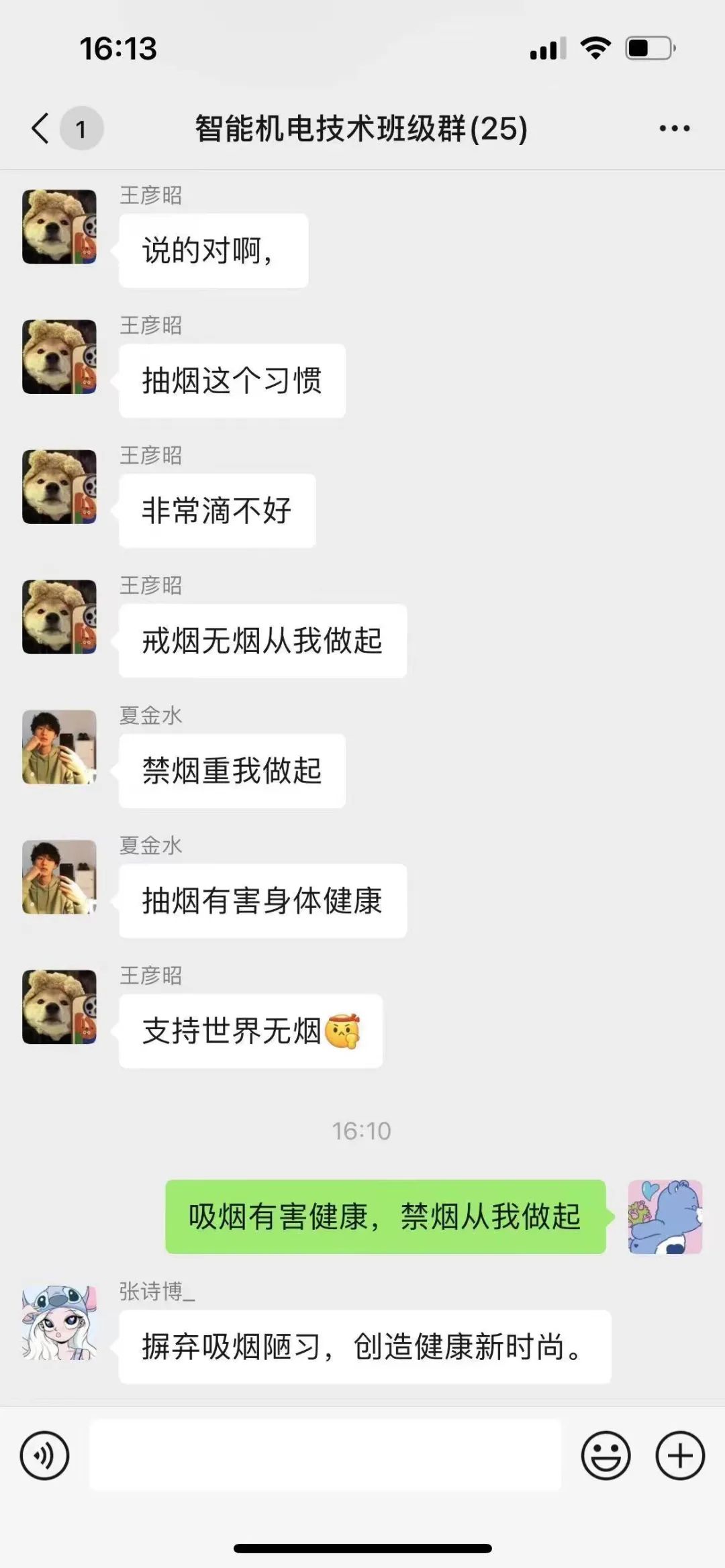725x1568 pixels.
Task: Open 张诗博_'s profile avatar
Action: click(59, 1322)
